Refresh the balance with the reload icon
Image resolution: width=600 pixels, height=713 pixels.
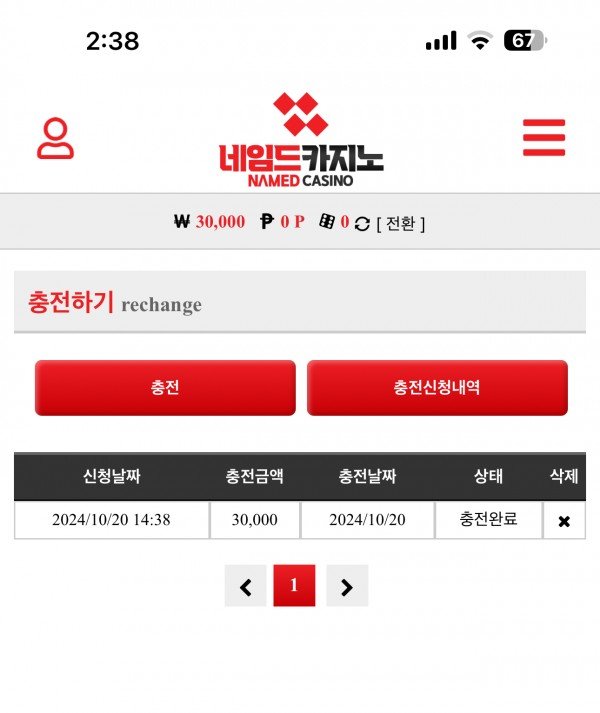362,223
